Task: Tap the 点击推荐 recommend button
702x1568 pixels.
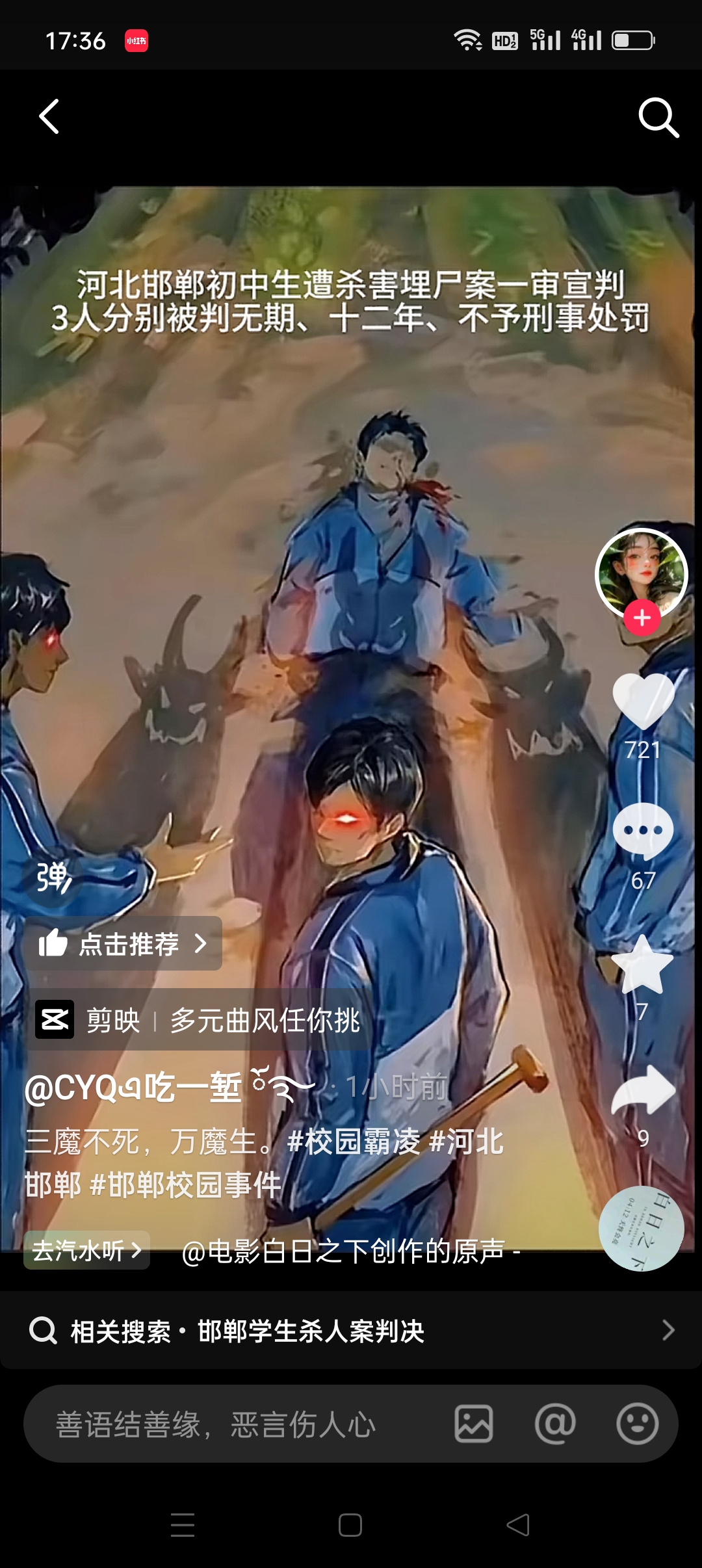Action: [123, 944]
